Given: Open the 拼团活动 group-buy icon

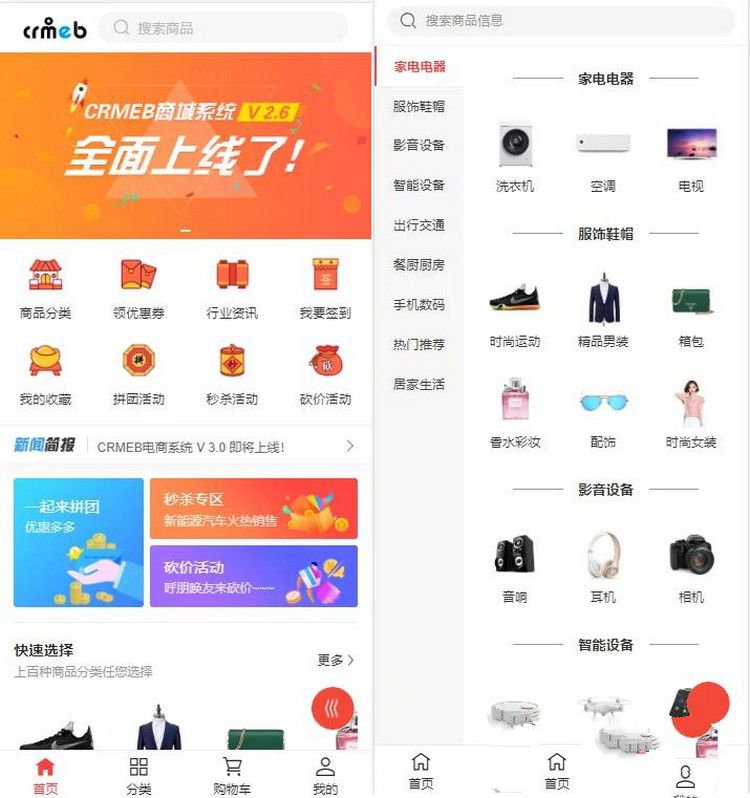Looking at the screenshot, I should click(x=139, y=358).
